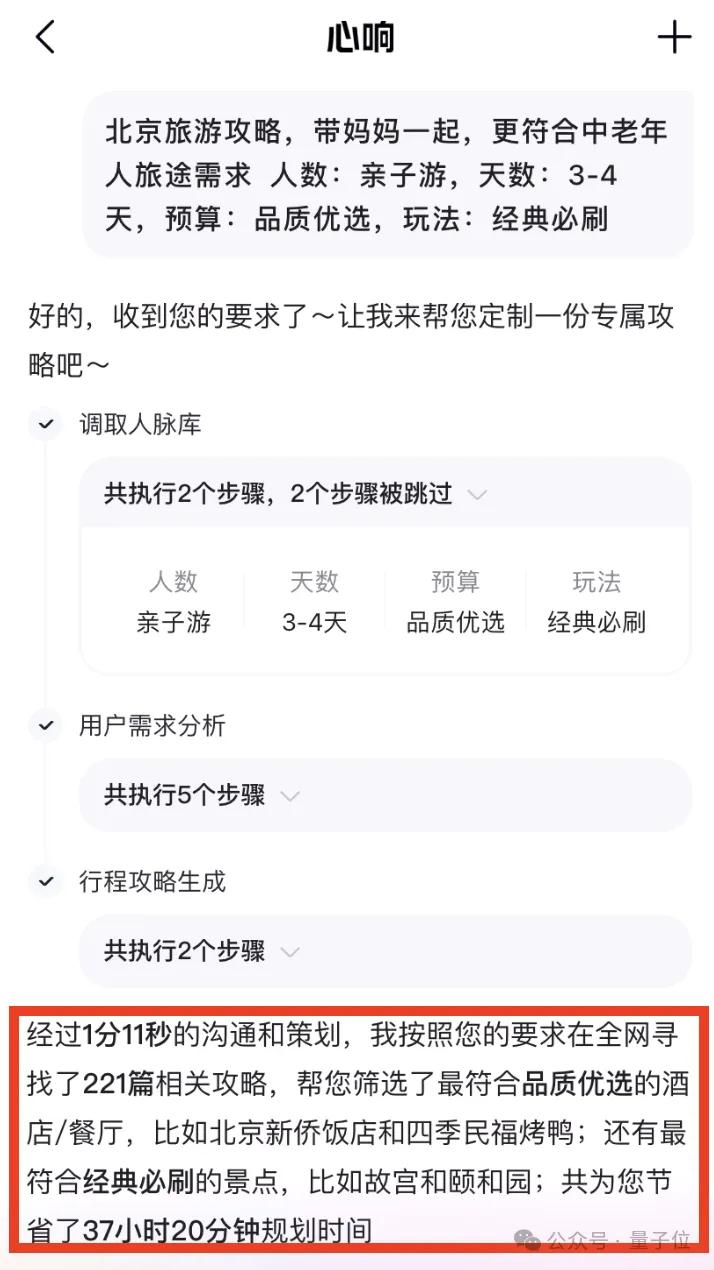Go back from the 心响 chat
Image resolution: width=714 pixels, height=1270 pixels.
click(x=45, y=38)
